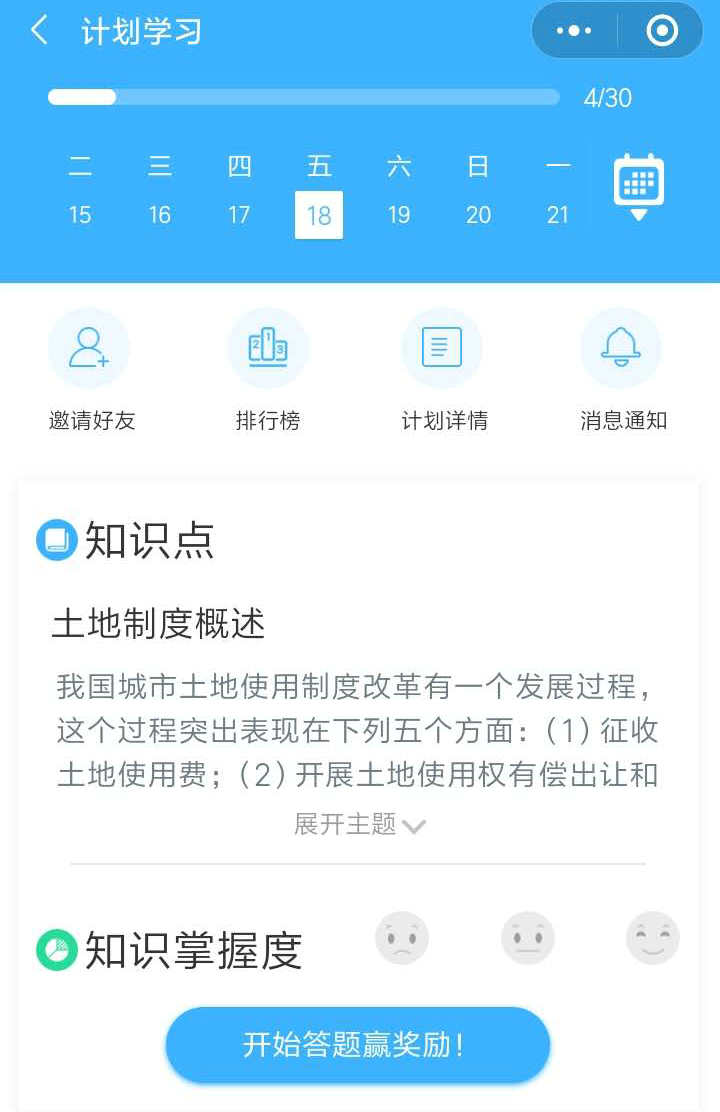Expand the topic with 展开主题
The width and height of the screenshot is (720, 1112).
click(360, 825)
